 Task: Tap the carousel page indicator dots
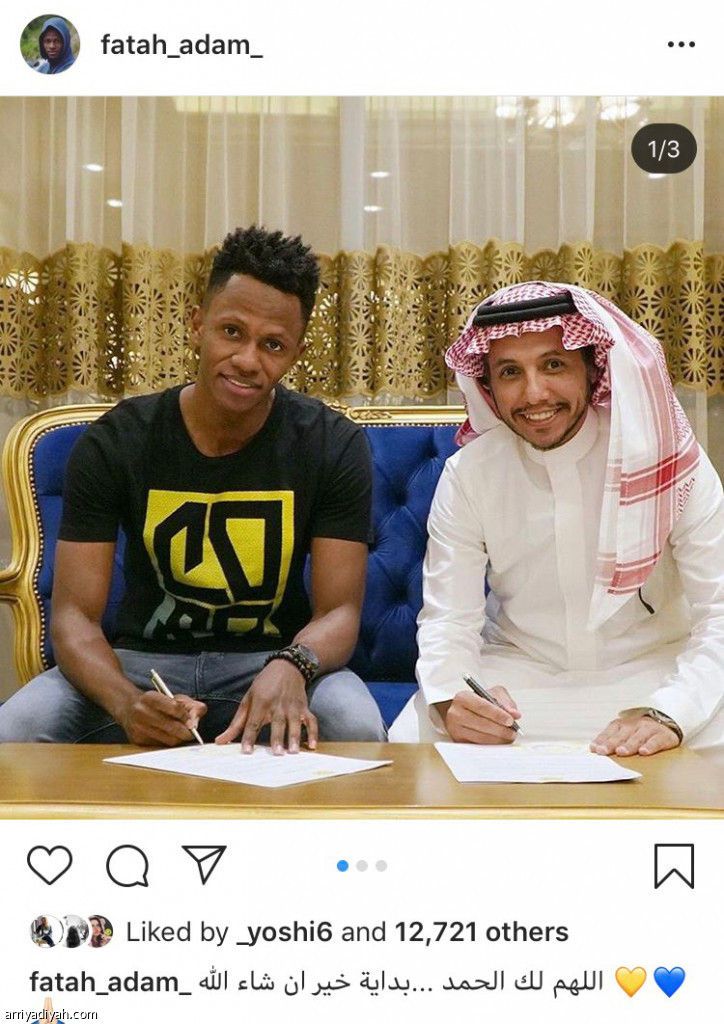click(x=362, y=866)
